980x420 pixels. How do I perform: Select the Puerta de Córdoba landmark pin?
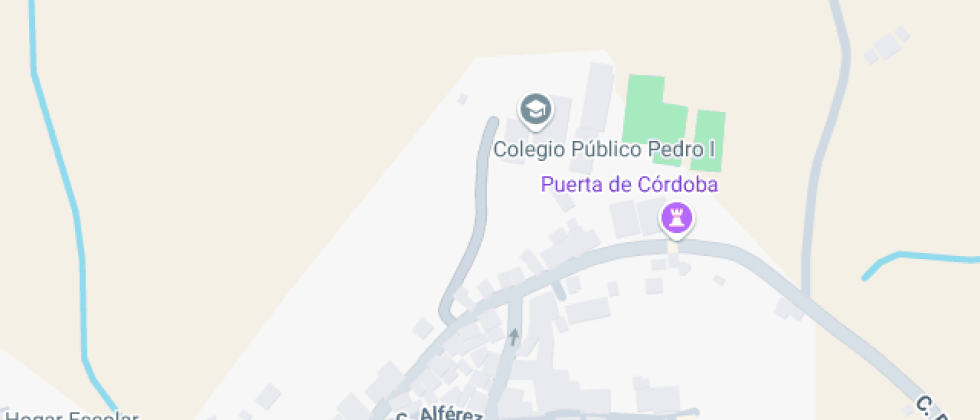(677, 217)
